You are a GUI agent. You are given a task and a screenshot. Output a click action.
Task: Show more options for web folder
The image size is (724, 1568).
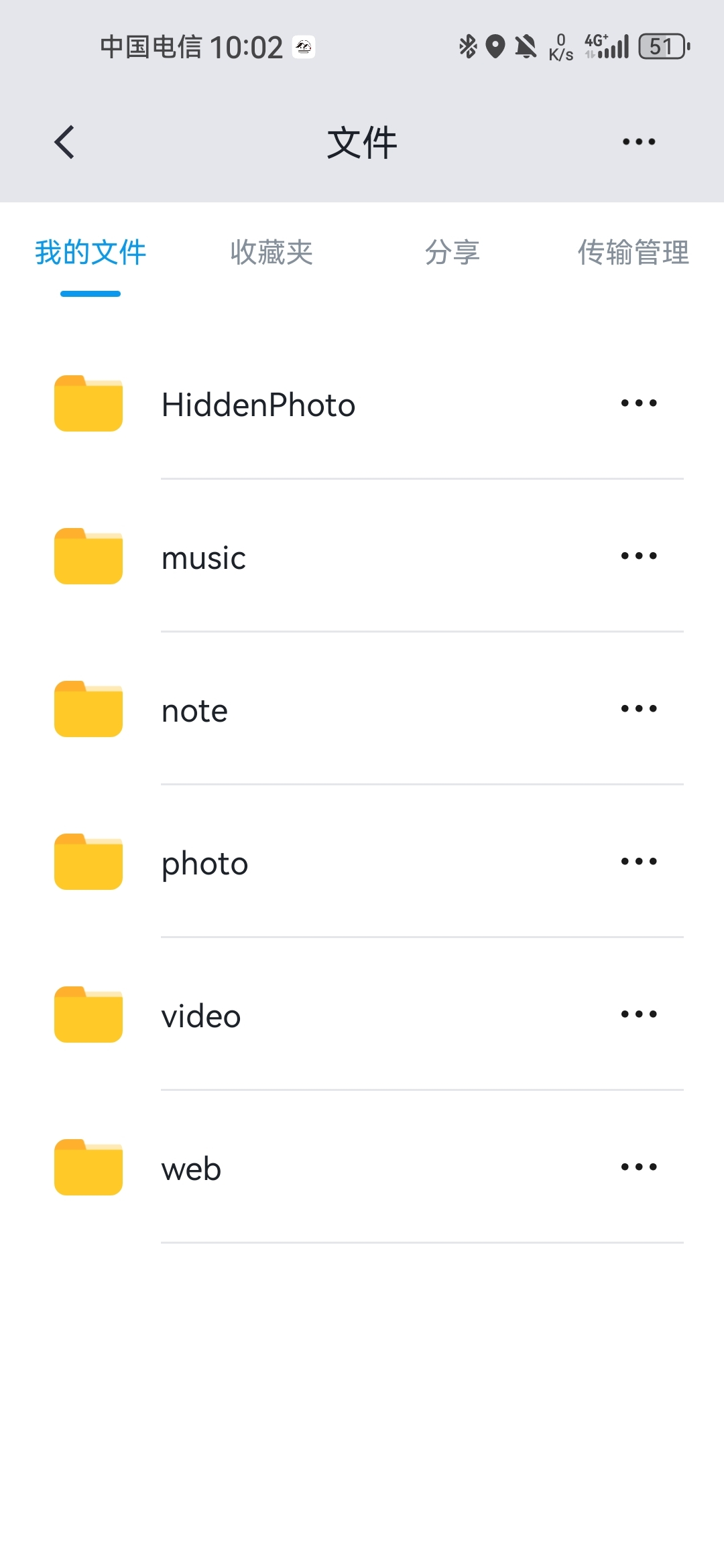point(639,1167)
